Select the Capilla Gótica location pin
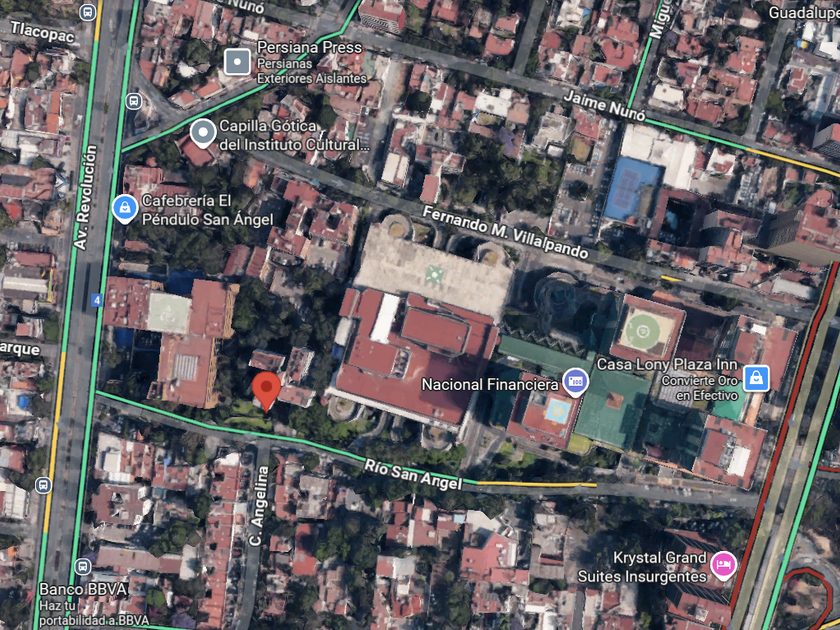This screenshot has height=630, width=840. (x=202, y=133)
